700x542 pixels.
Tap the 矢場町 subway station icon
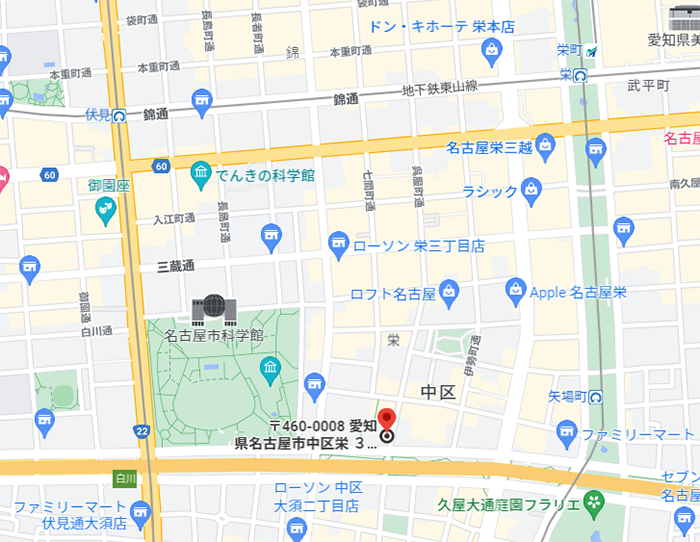click(x=596, y=396)
